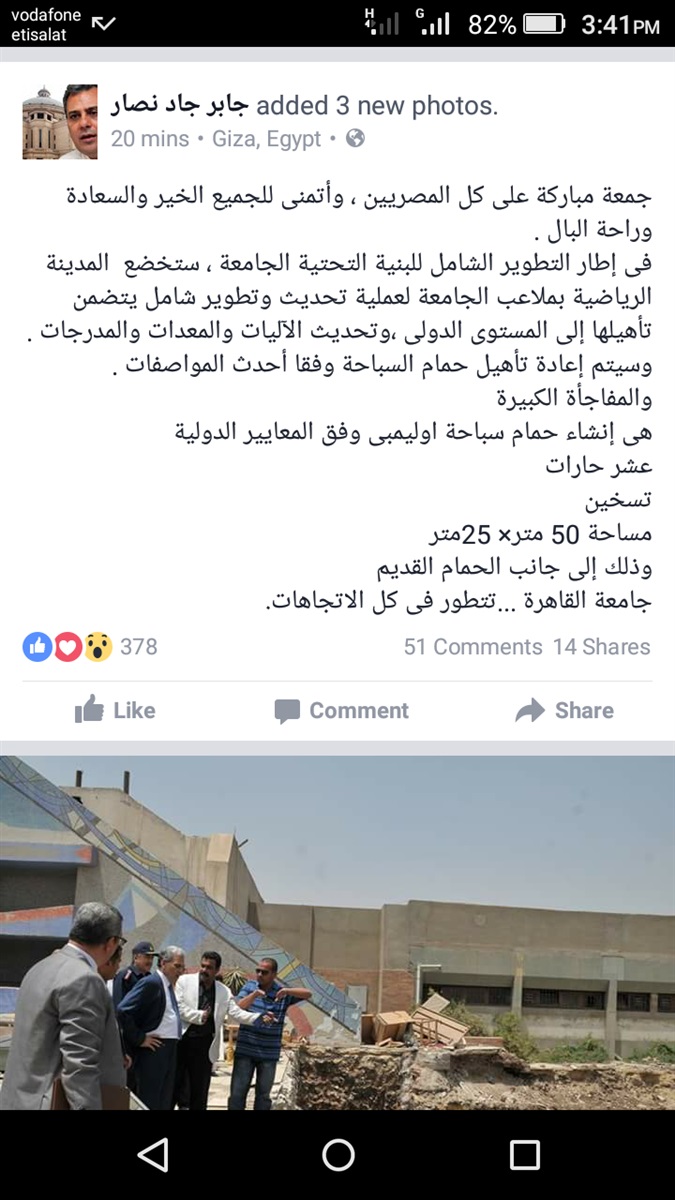This screenshot has height=1200, width=675.
Task: Open the Giza, Egypt location link
Action: (x=266, y=139)
